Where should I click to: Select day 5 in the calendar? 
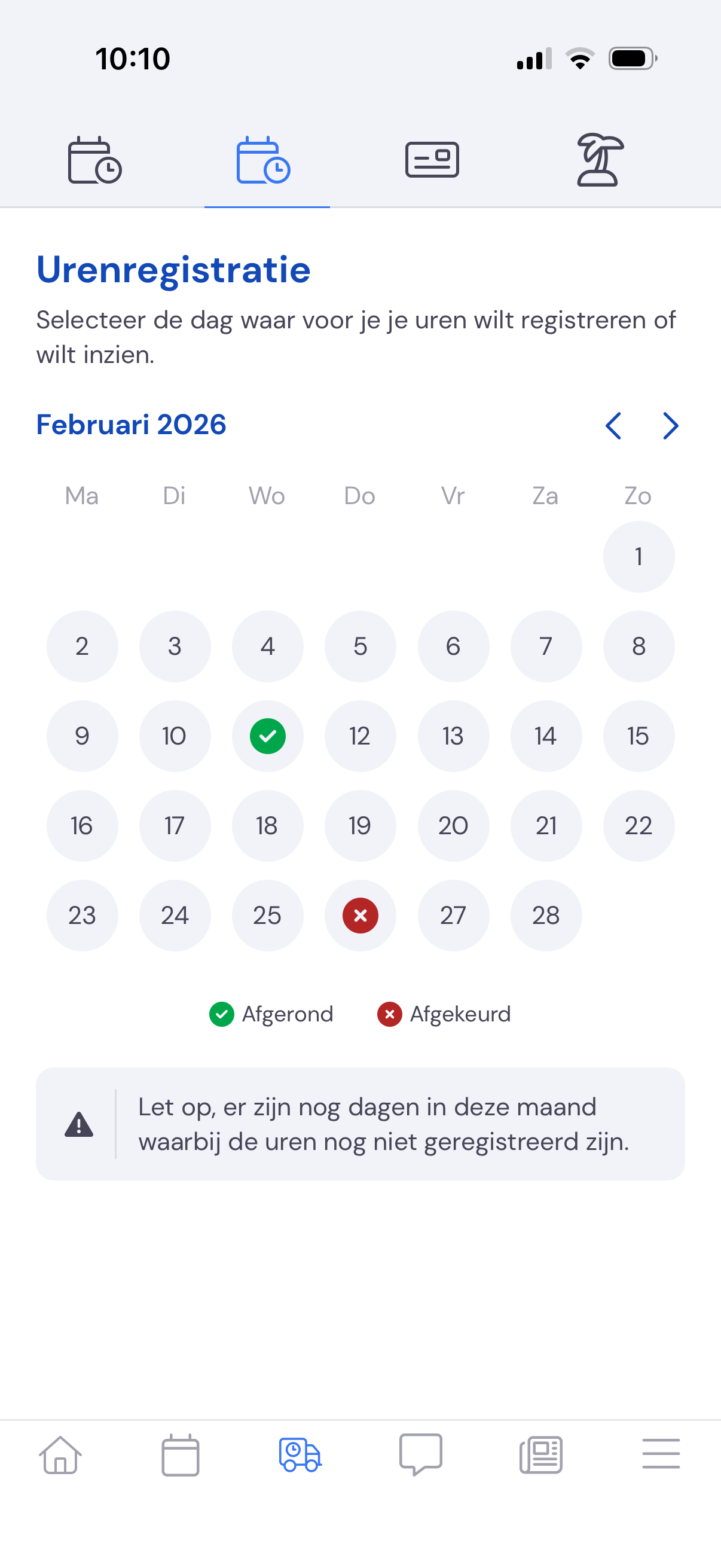tap(360, 646)
